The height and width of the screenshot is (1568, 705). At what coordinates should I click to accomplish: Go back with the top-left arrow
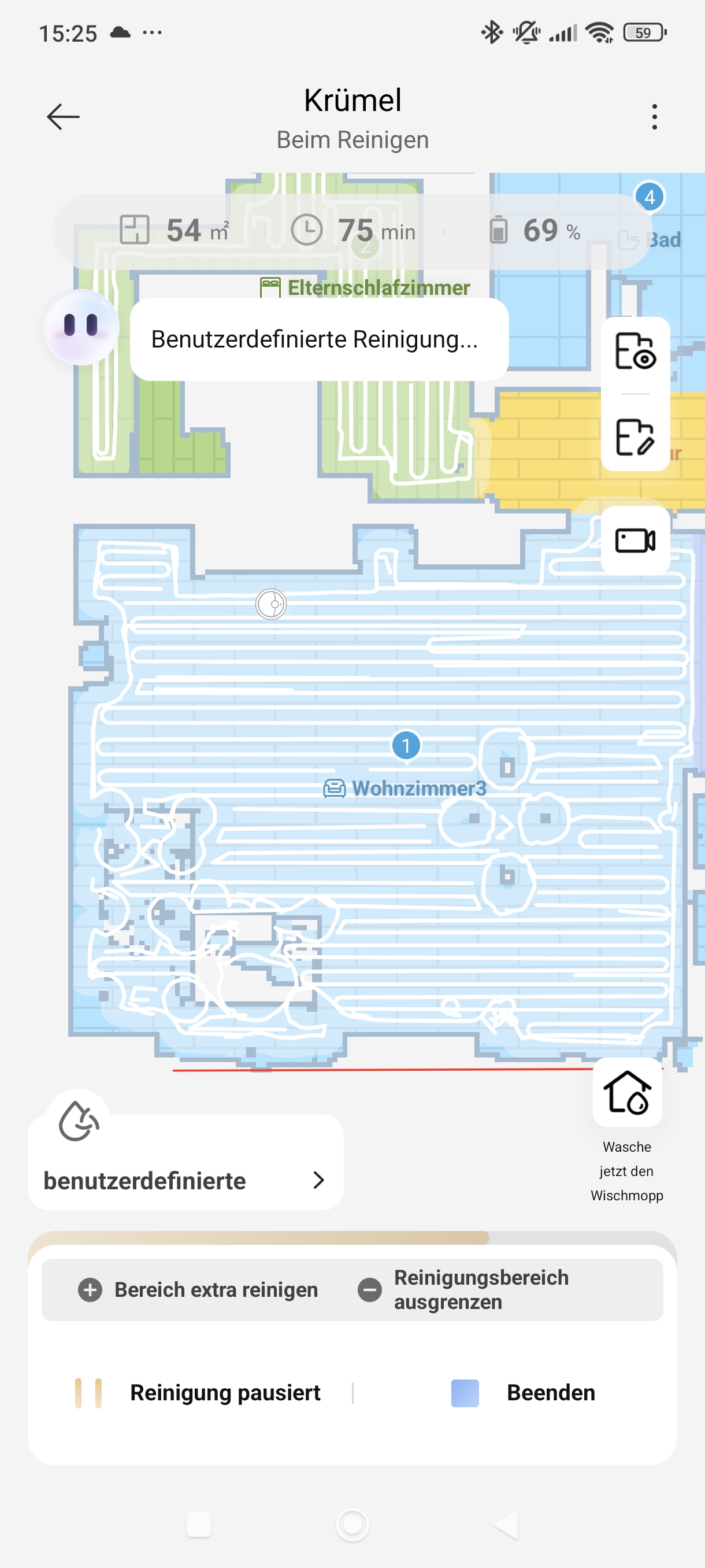(x=63, y=117)
